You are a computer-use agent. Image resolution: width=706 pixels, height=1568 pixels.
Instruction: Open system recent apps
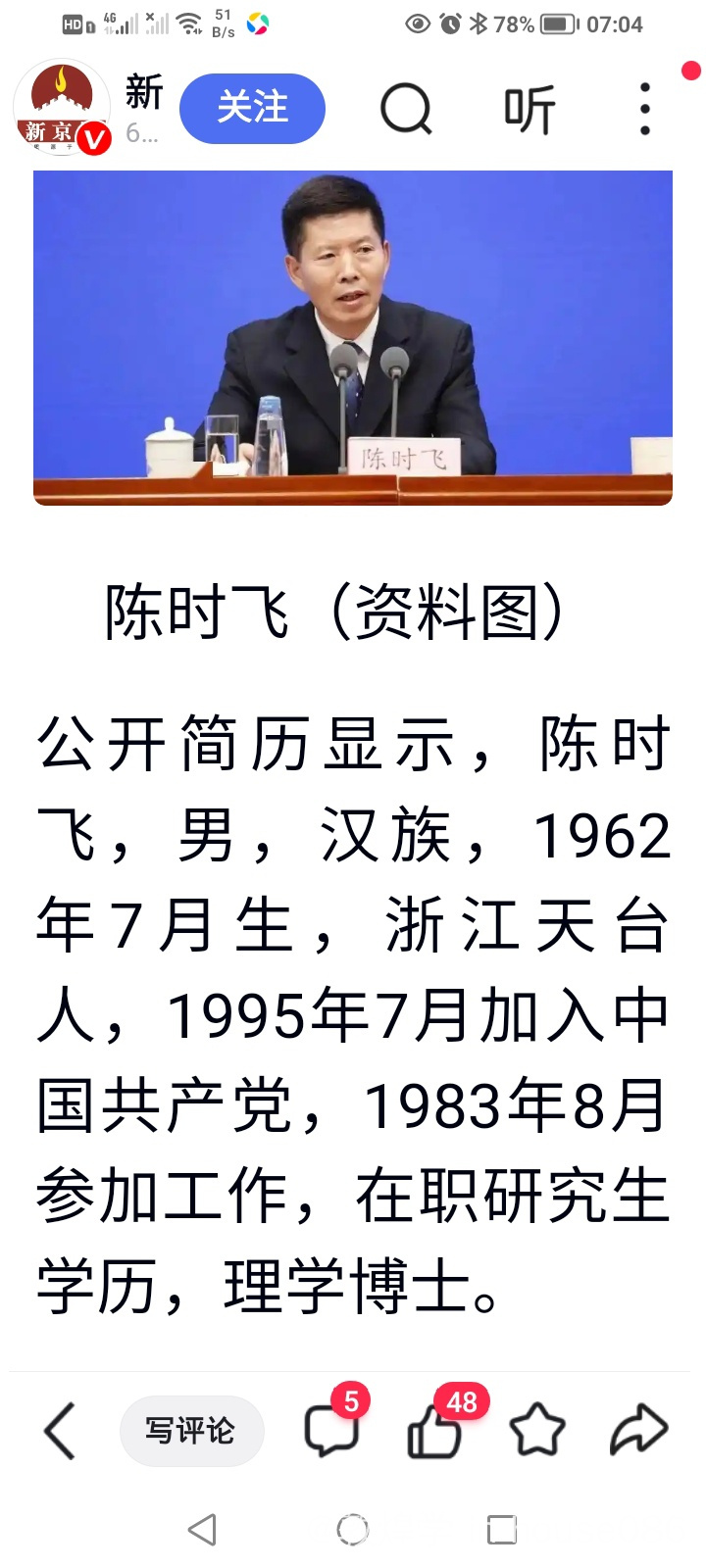coord(501,1530)
